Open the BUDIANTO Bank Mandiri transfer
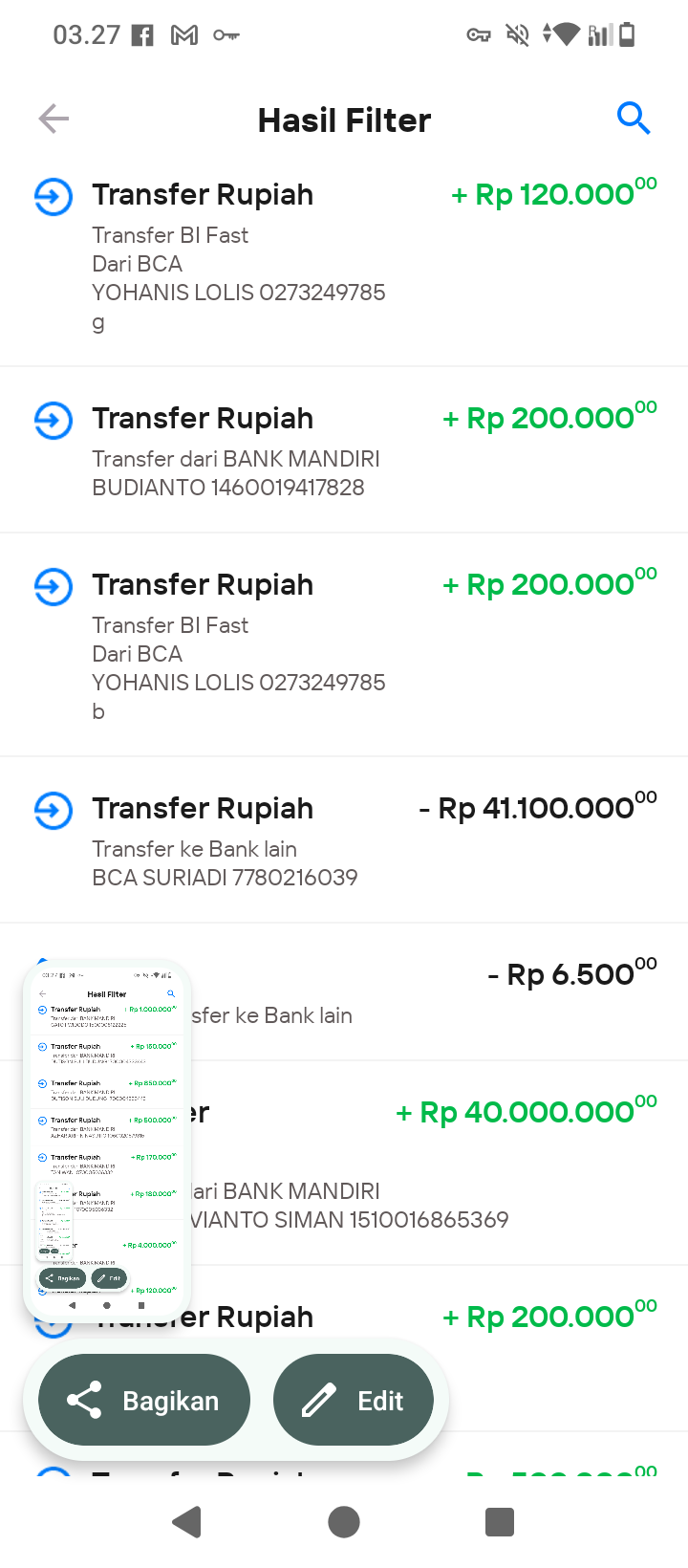 click(344, 450)
